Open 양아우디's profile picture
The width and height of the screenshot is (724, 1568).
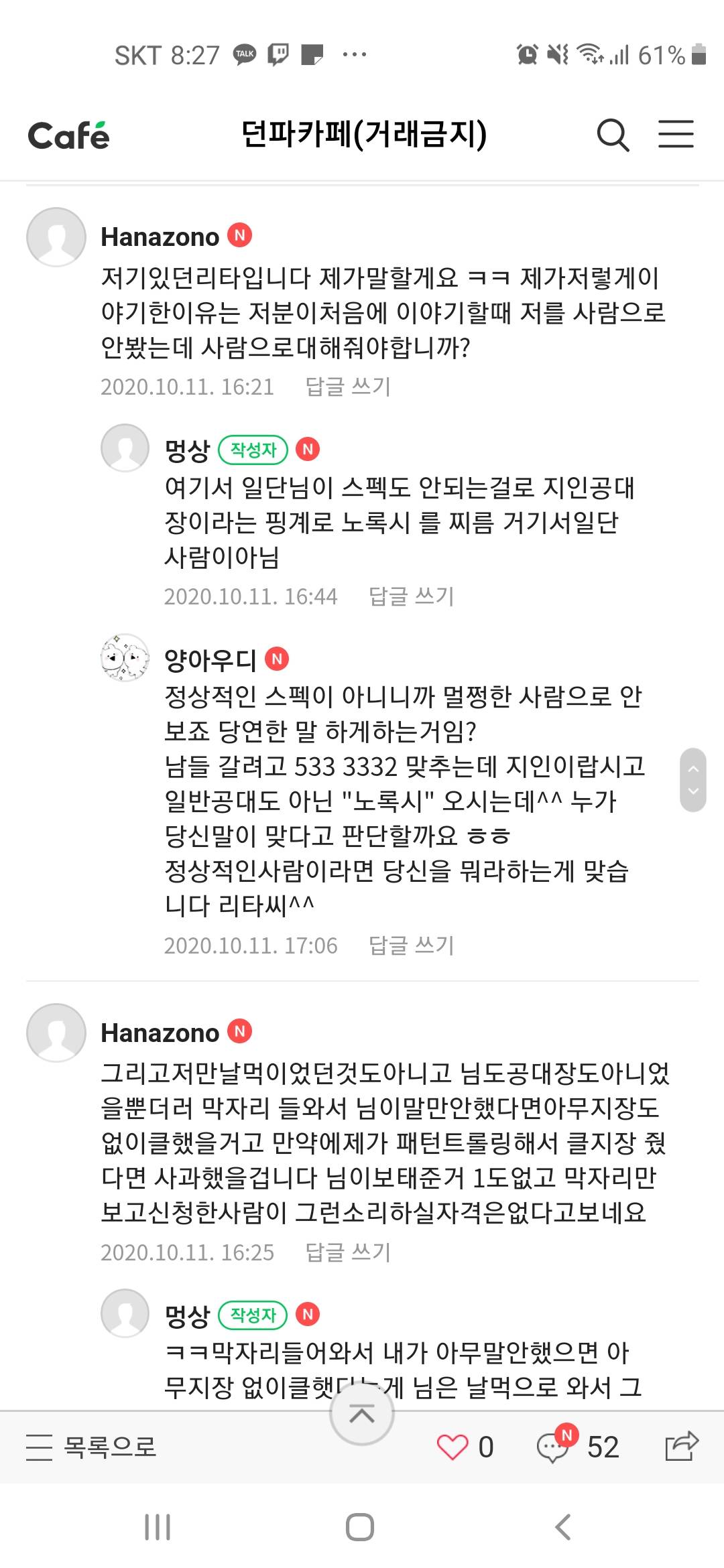pos(125,658)
